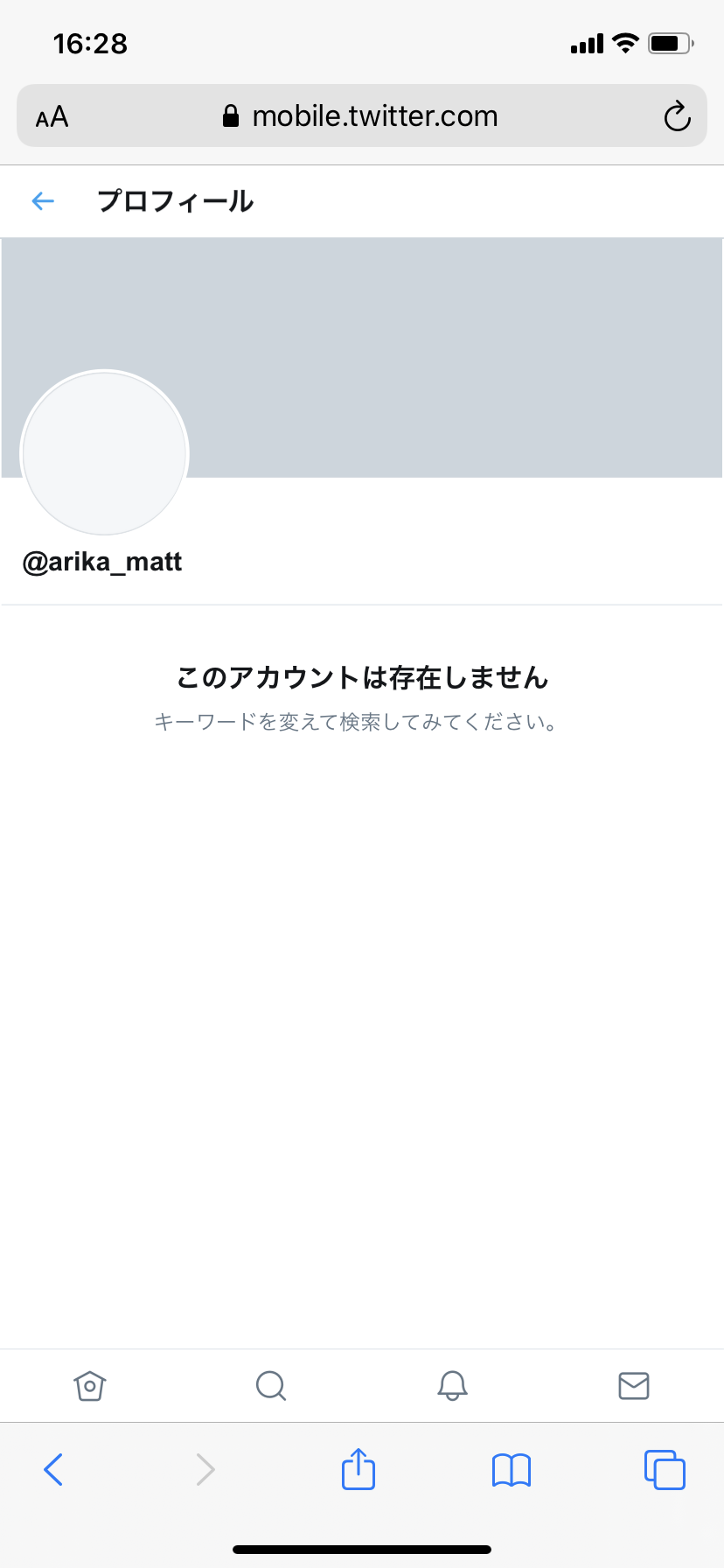The image size is (724, 1568).
Task: Go back using the profile back arrow
Action: pos(43,201)
